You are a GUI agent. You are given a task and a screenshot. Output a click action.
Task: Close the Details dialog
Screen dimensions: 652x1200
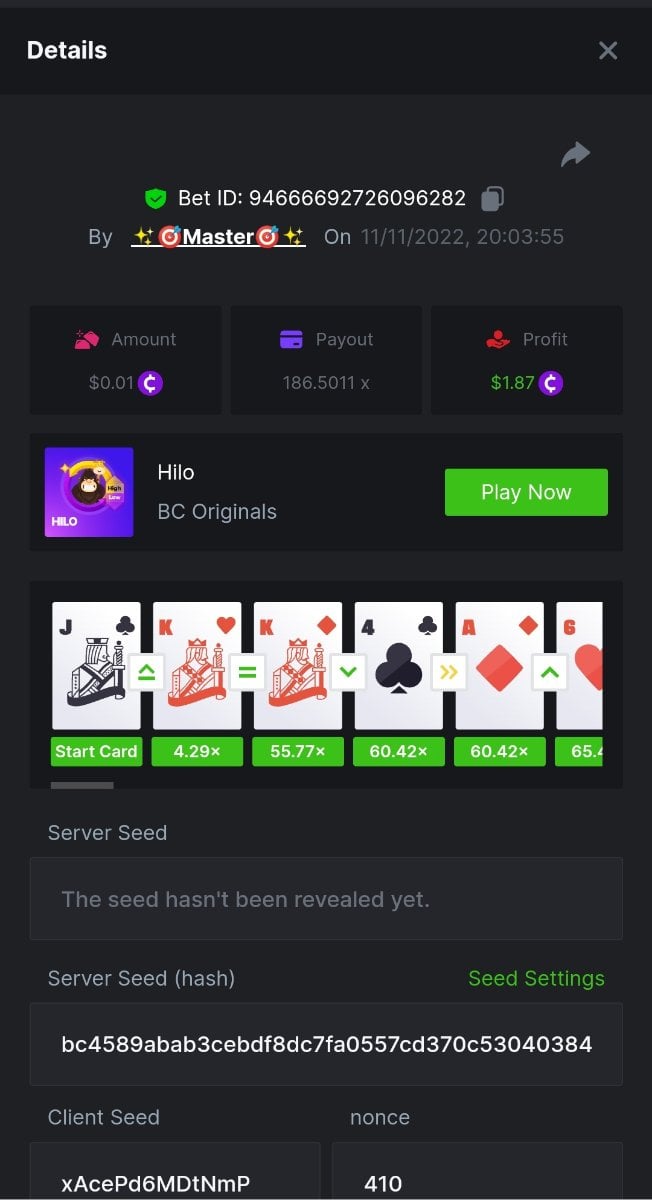[x=608, y=50]
